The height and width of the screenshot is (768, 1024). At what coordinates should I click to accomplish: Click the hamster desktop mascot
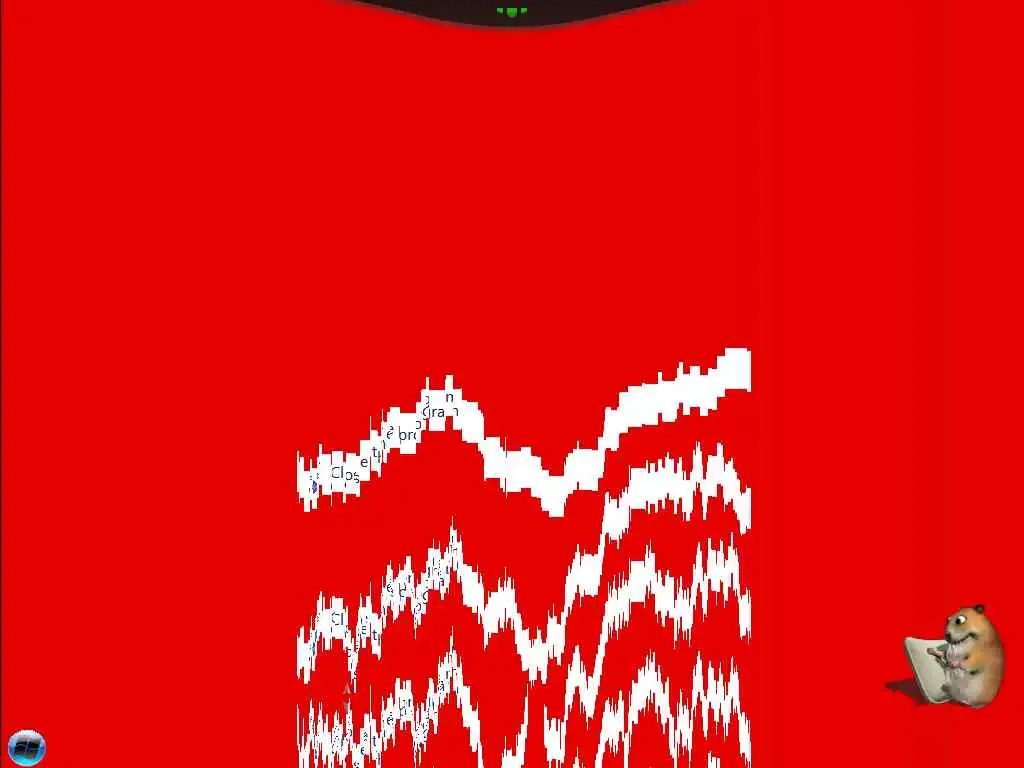(960, 655)
